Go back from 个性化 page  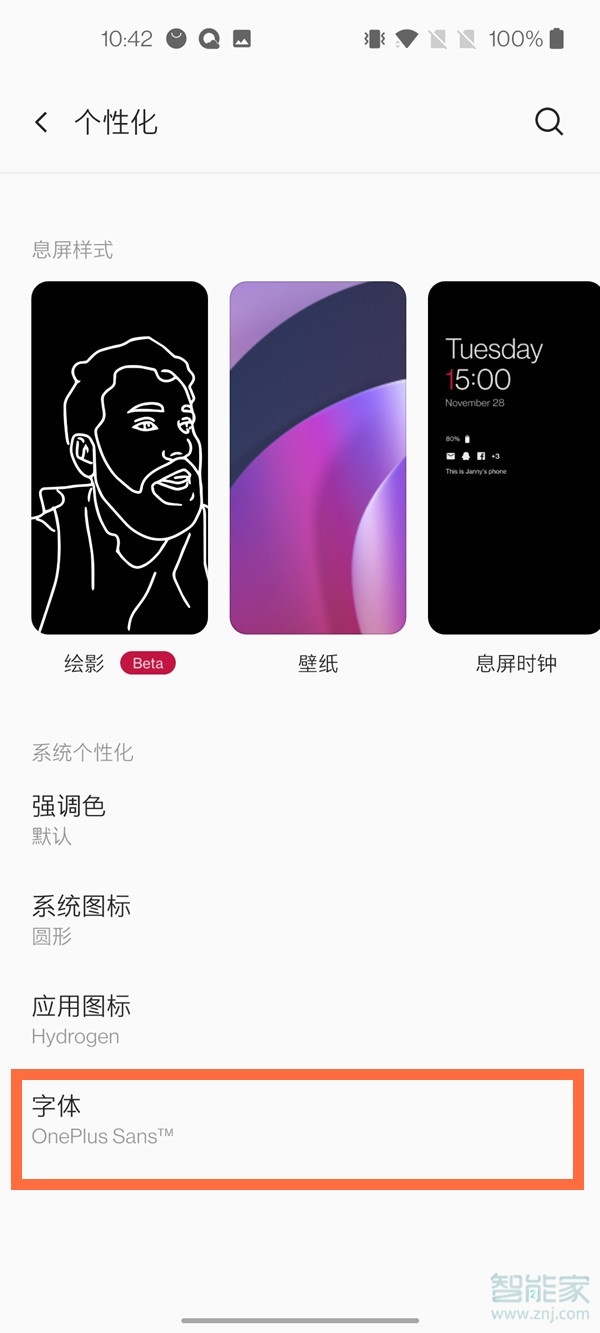41,122
